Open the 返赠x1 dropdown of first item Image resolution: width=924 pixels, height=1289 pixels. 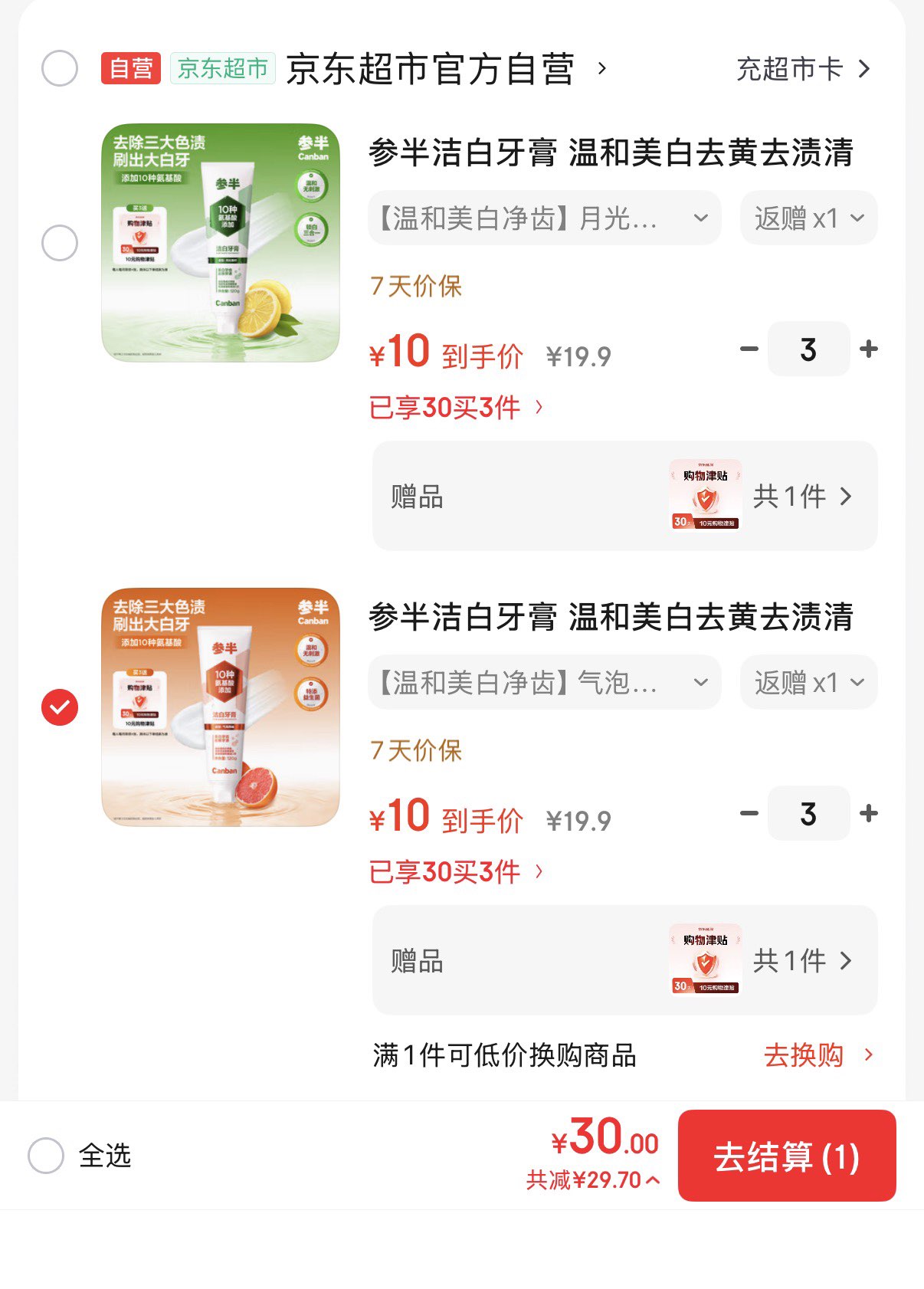pos(808,218)
